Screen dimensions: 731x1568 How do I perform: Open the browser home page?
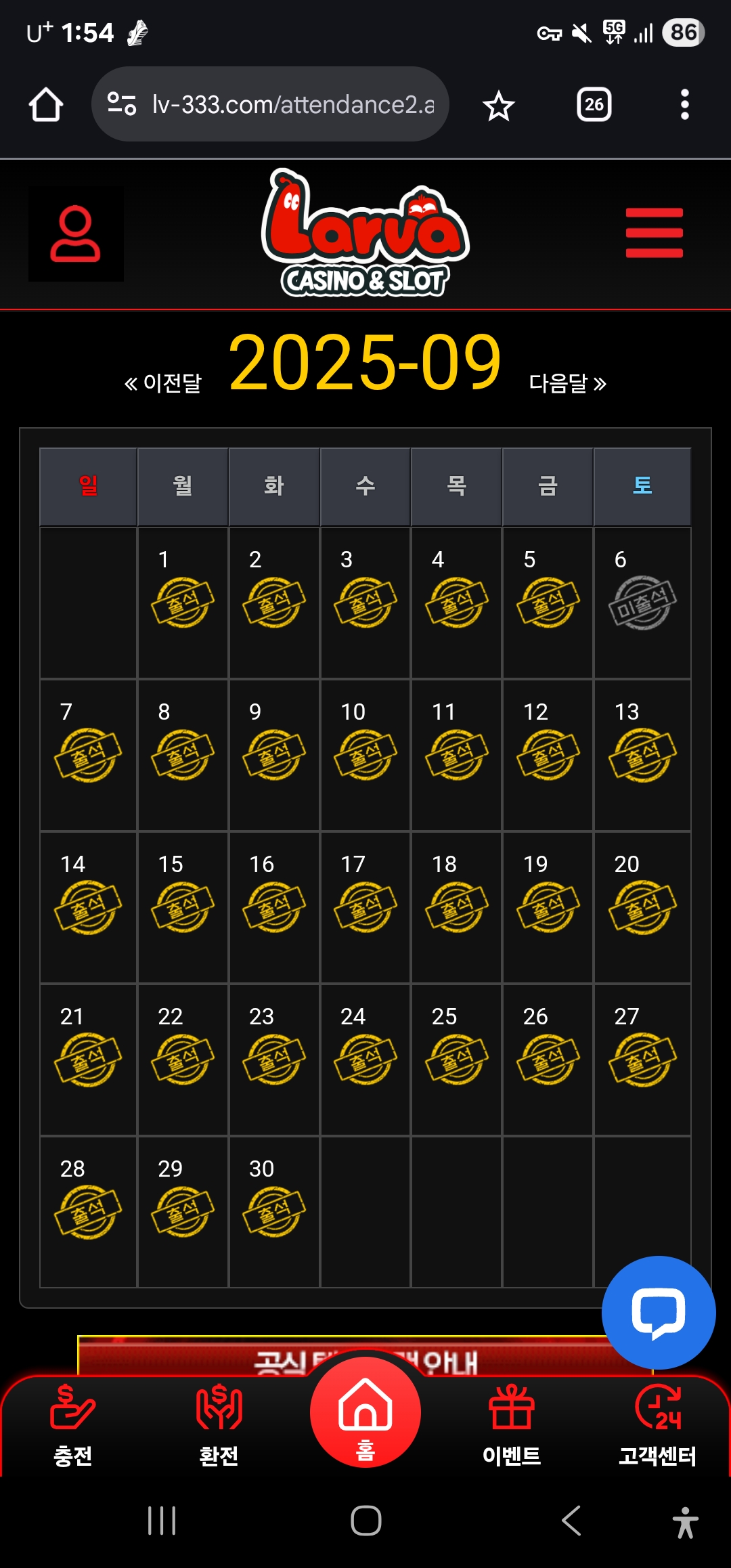46,105
